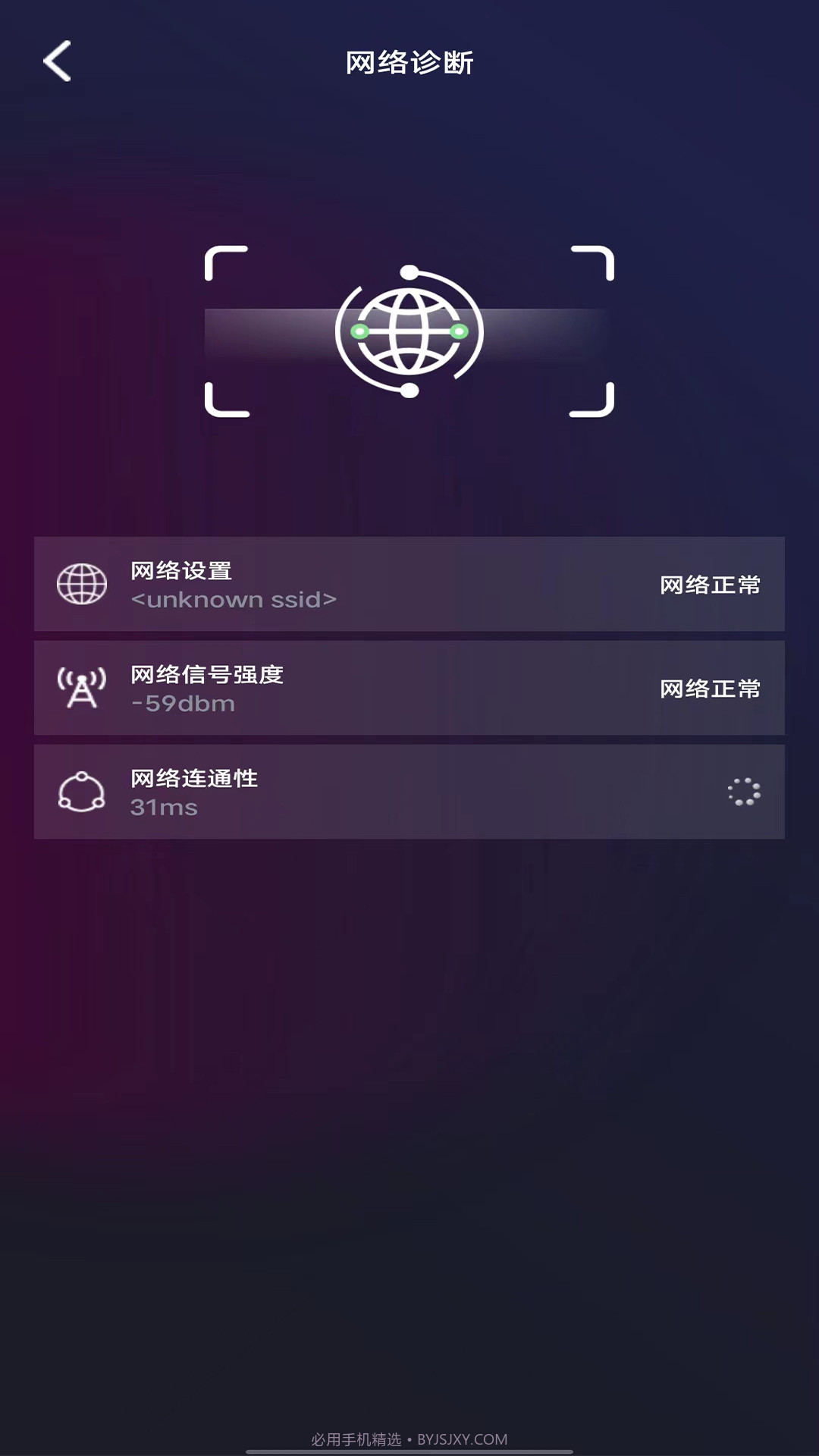Viewport: 819px width, 1456px height.
Task: Select the 网络信号强度 card
Action: (x=409, y=687)
